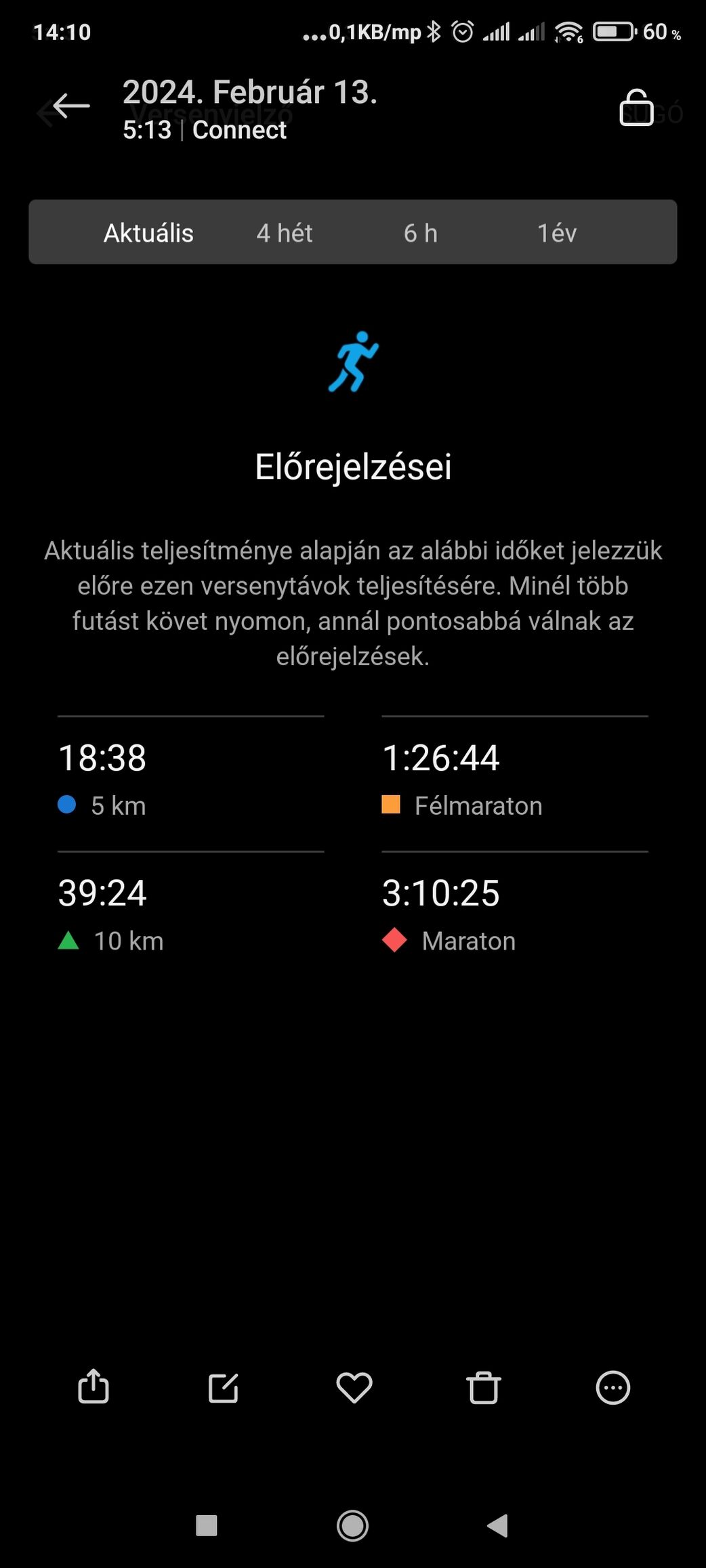706x1568 pixels.
Task: Open the more options menu
Action: point(612,1387)
